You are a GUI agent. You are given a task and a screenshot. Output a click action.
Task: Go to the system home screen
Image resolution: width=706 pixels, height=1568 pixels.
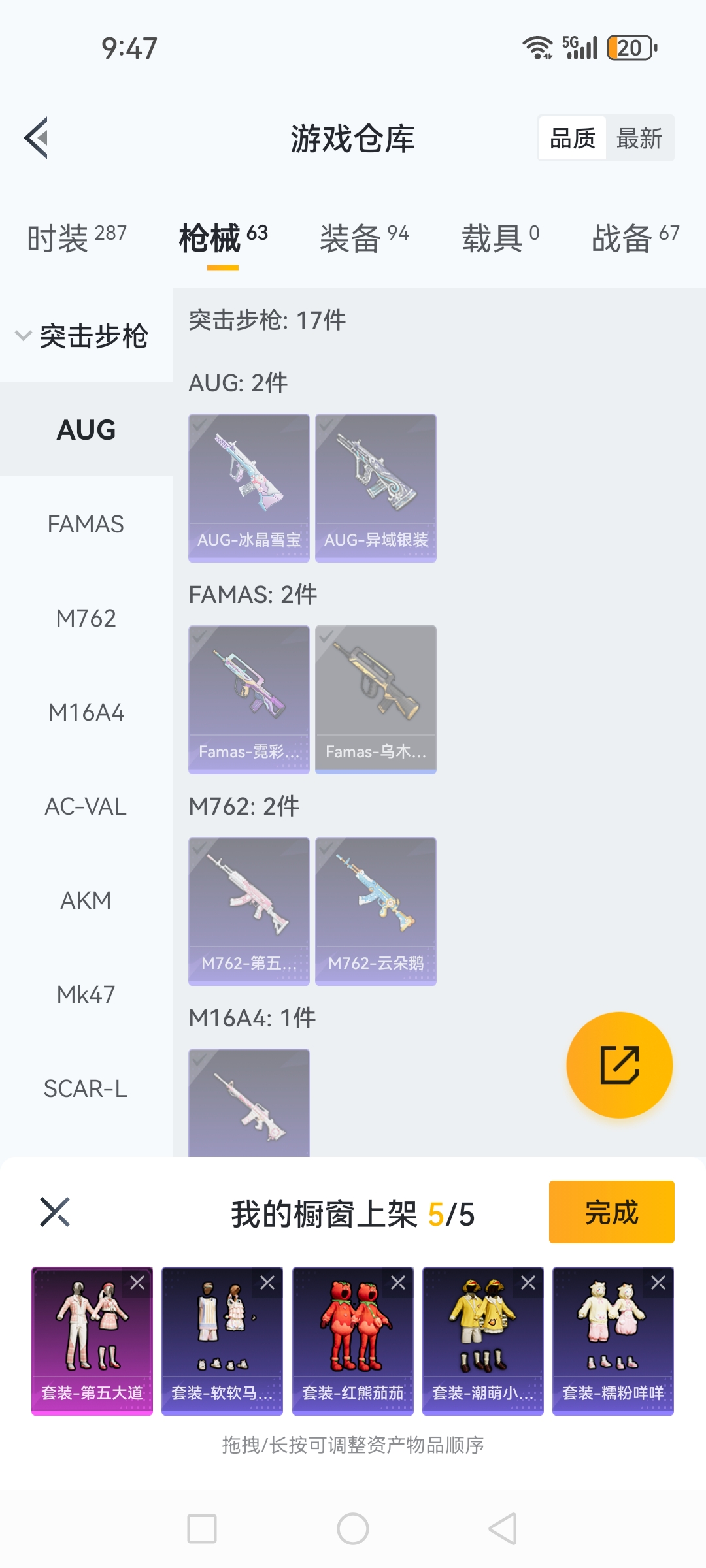[x=353, y=1529]
